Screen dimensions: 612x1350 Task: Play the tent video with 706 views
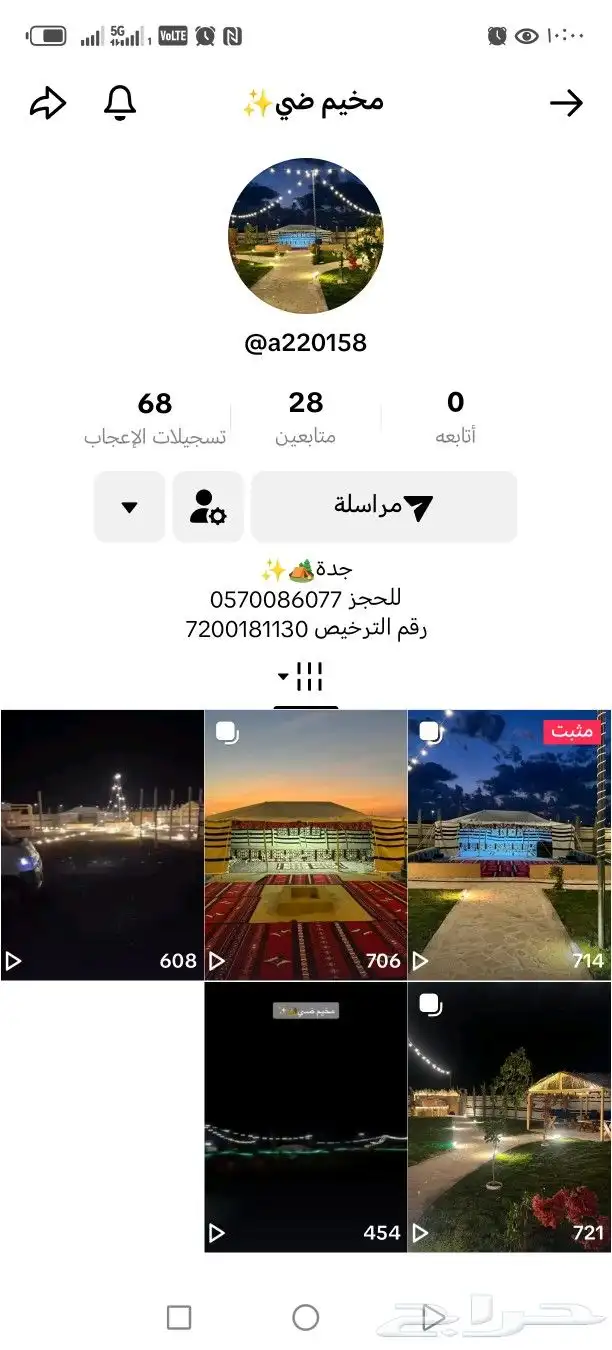point(305,845)
